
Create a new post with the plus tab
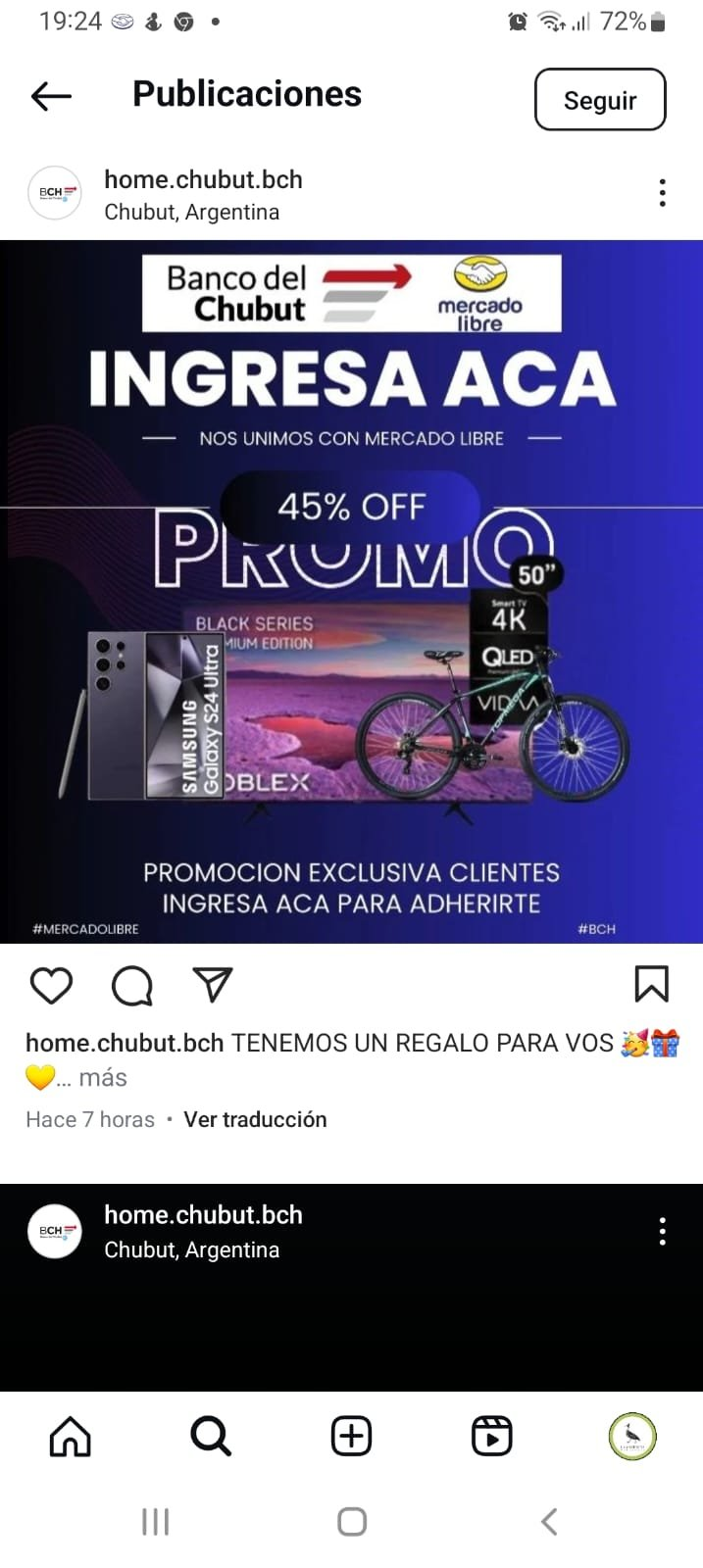pyautogui.click(x=351, y=1437)
